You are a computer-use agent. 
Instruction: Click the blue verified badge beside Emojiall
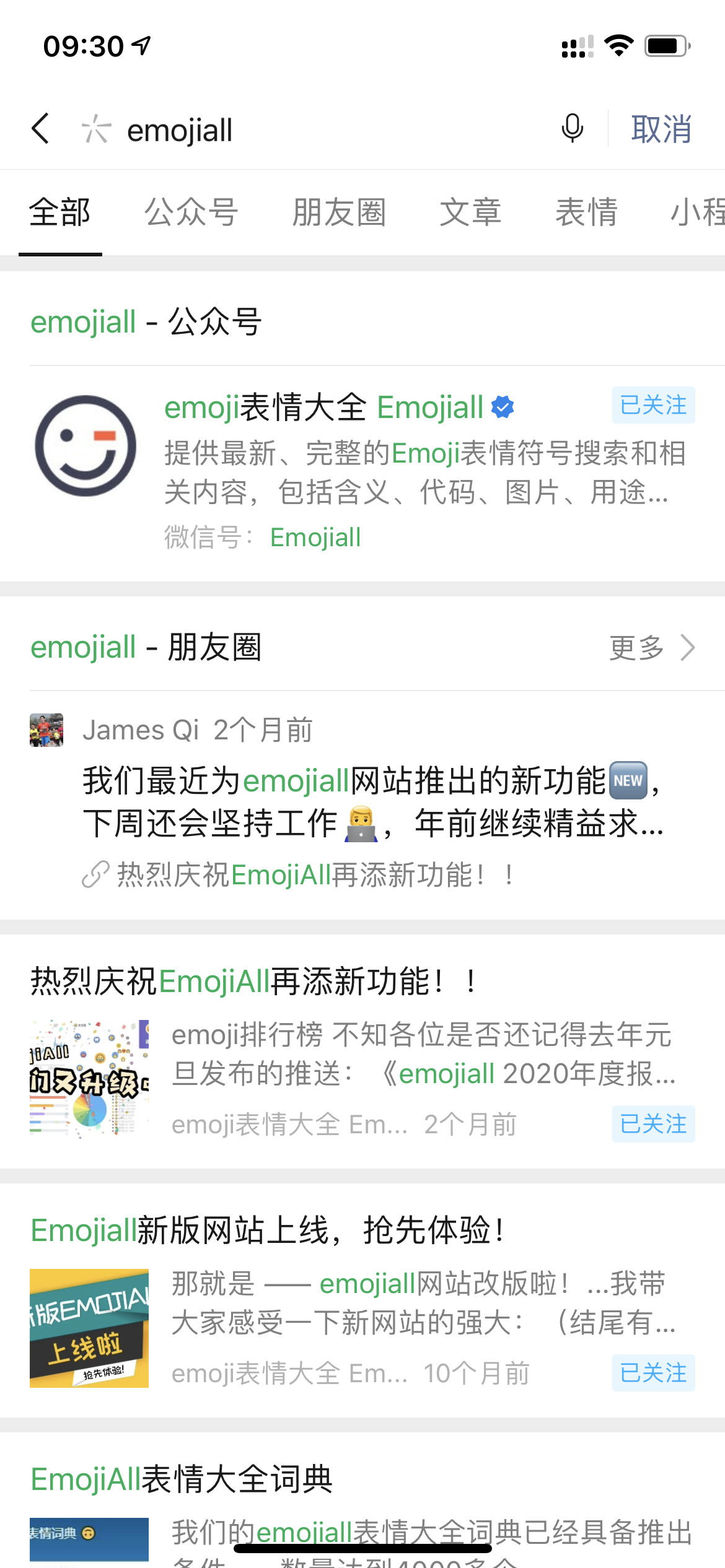click(502, 407)
